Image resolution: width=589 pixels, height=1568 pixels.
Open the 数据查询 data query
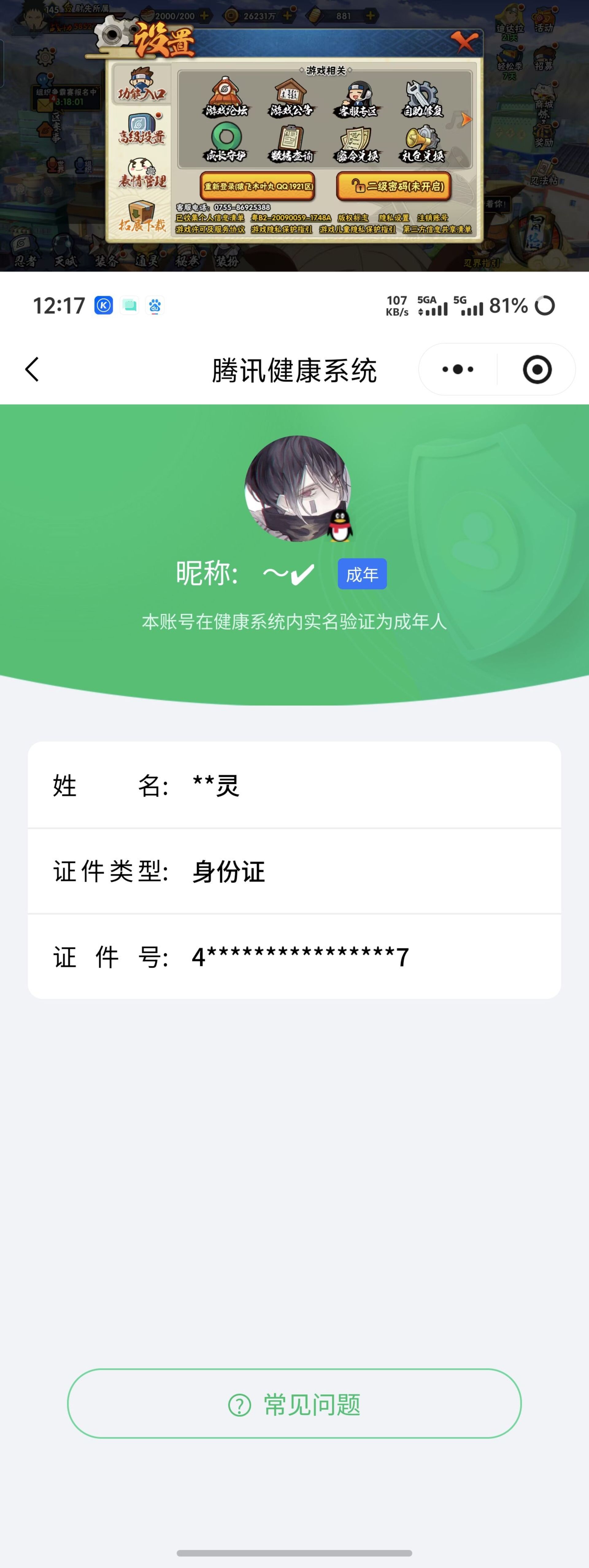[292, 143]
